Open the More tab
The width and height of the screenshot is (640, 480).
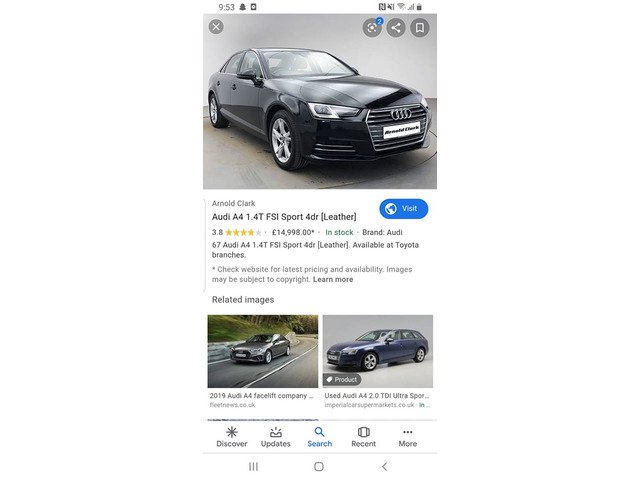tap(407, 436)
